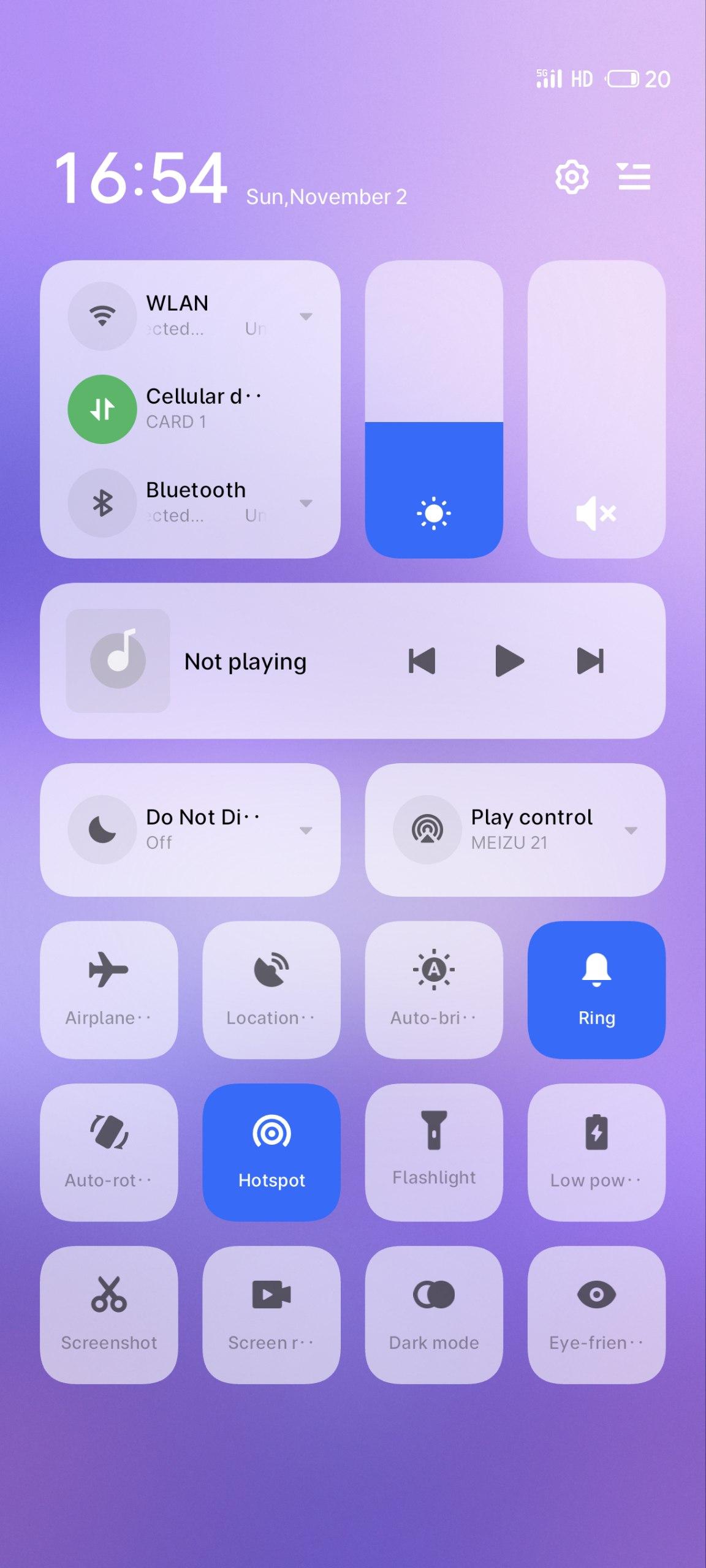
Task: Turn off Cellular data
Action: pos(102,409)
